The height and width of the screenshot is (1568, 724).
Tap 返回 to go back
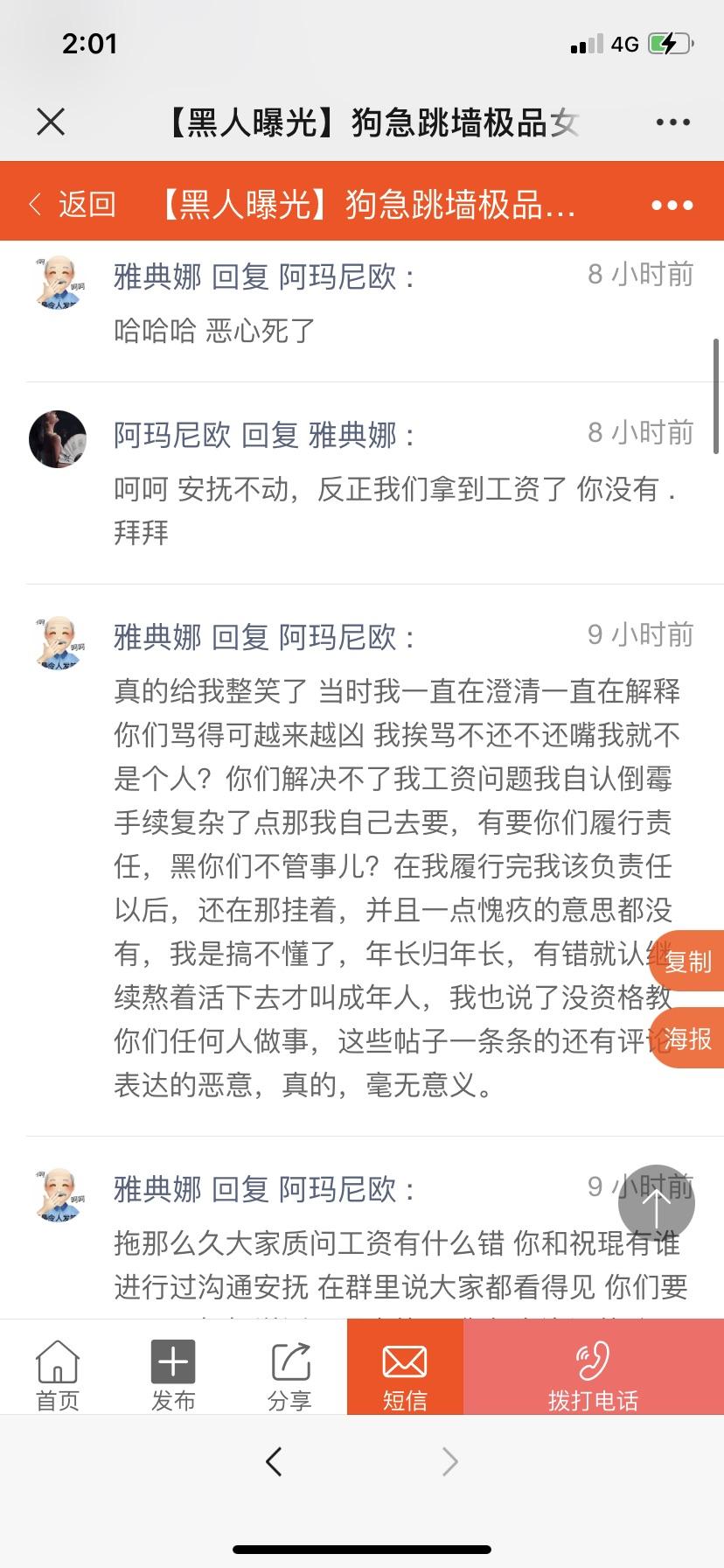coord(73,204)
